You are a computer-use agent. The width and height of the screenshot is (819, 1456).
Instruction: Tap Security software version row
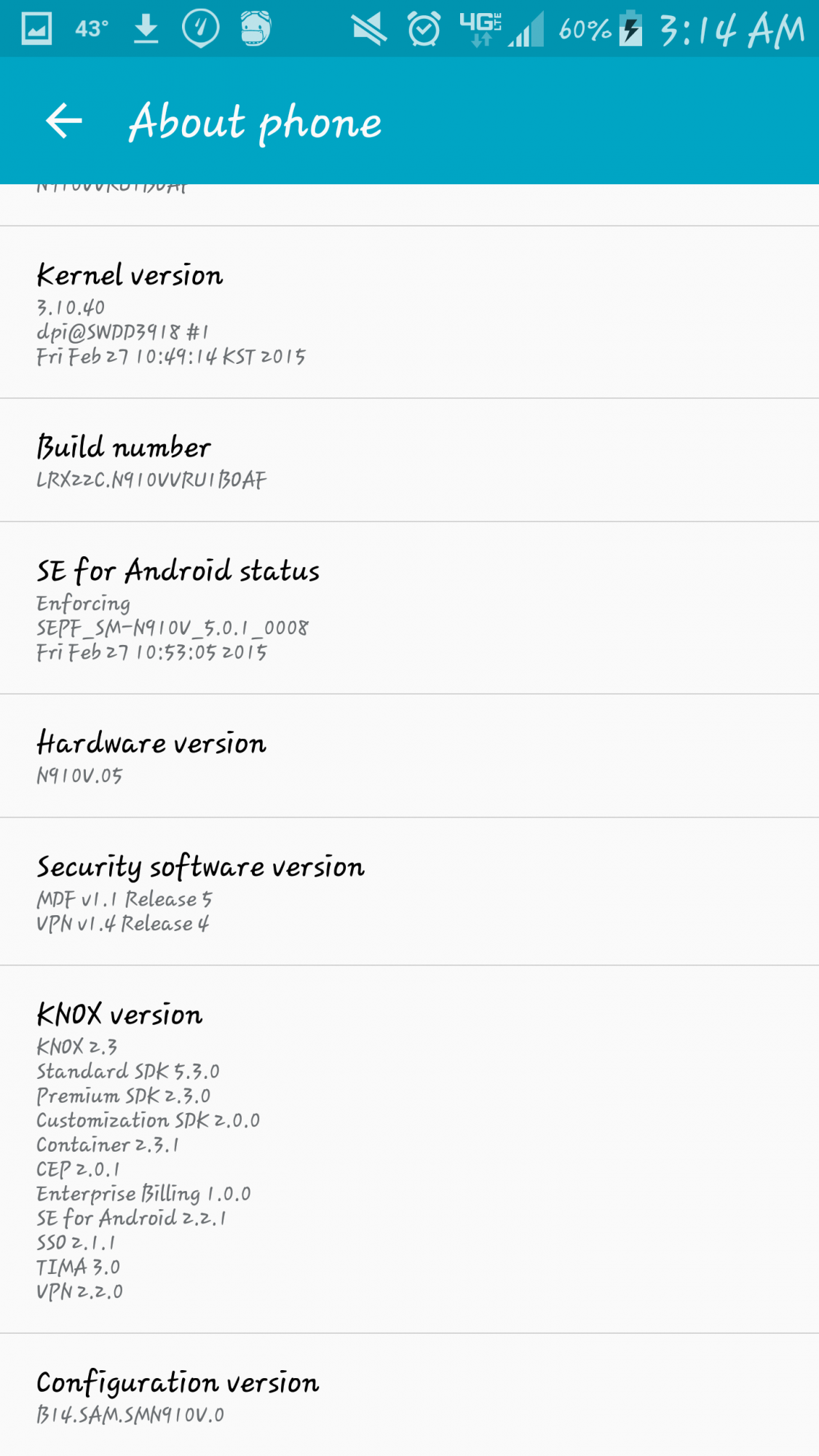409,892
